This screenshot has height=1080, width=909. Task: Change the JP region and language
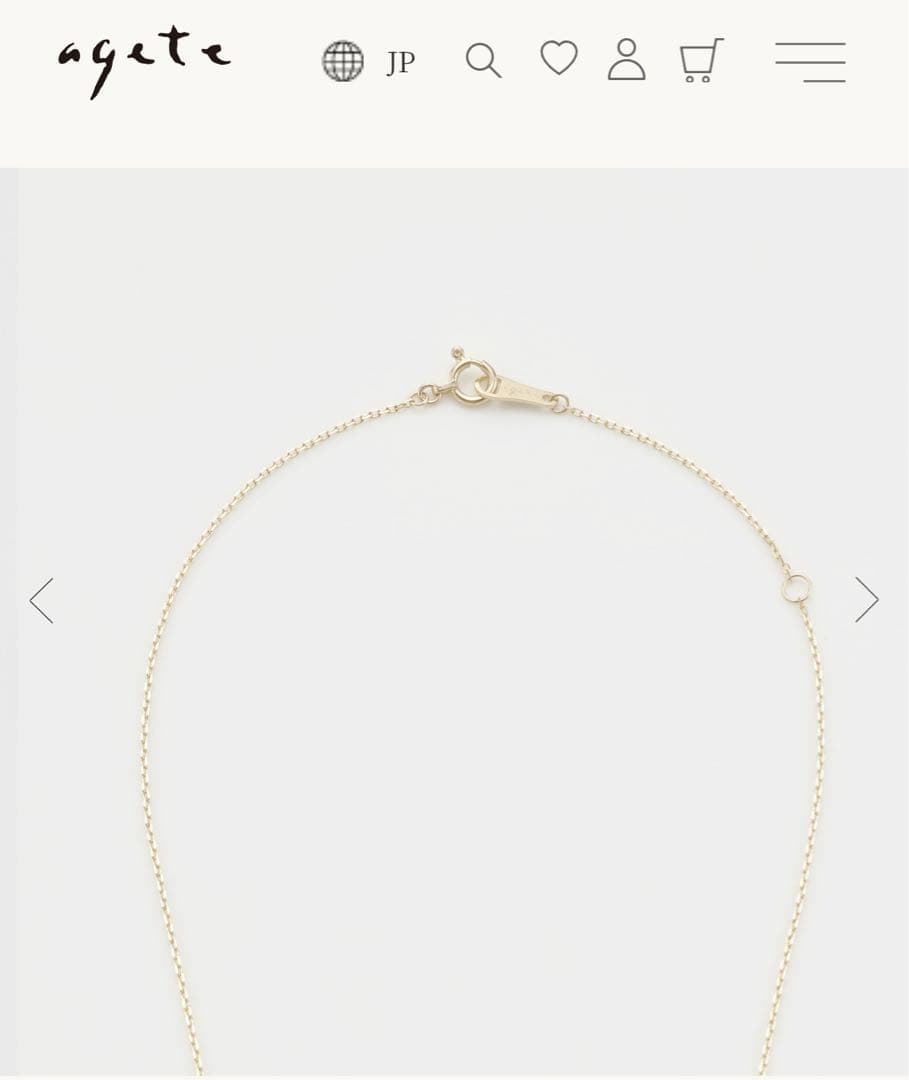[x=368, y=62]
